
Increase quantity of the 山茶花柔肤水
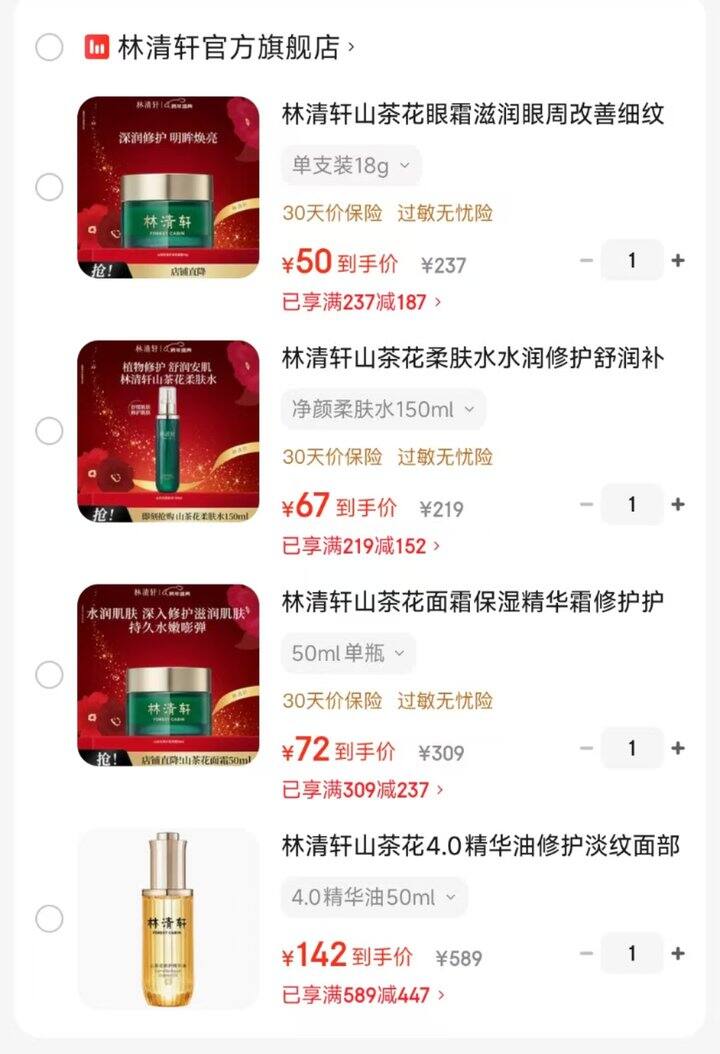[x=678, y=505]
